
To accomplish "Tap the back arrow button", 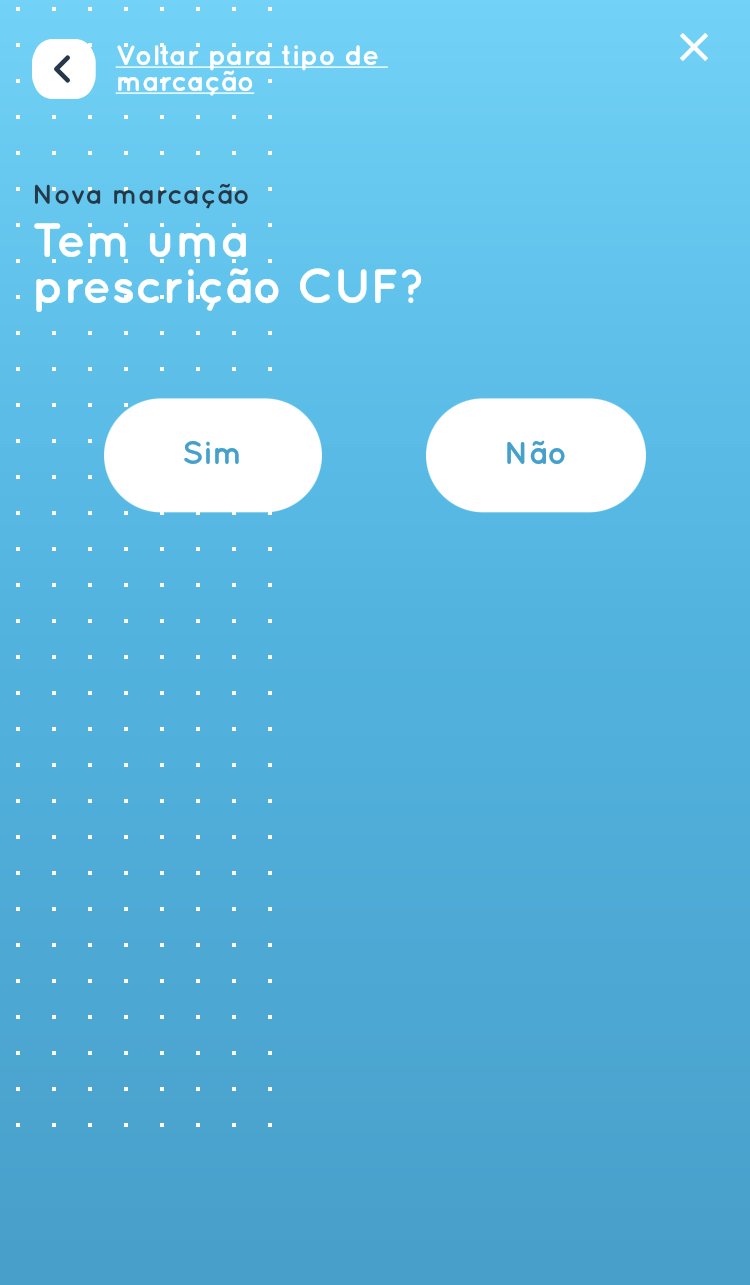I will tap(64, 69).
